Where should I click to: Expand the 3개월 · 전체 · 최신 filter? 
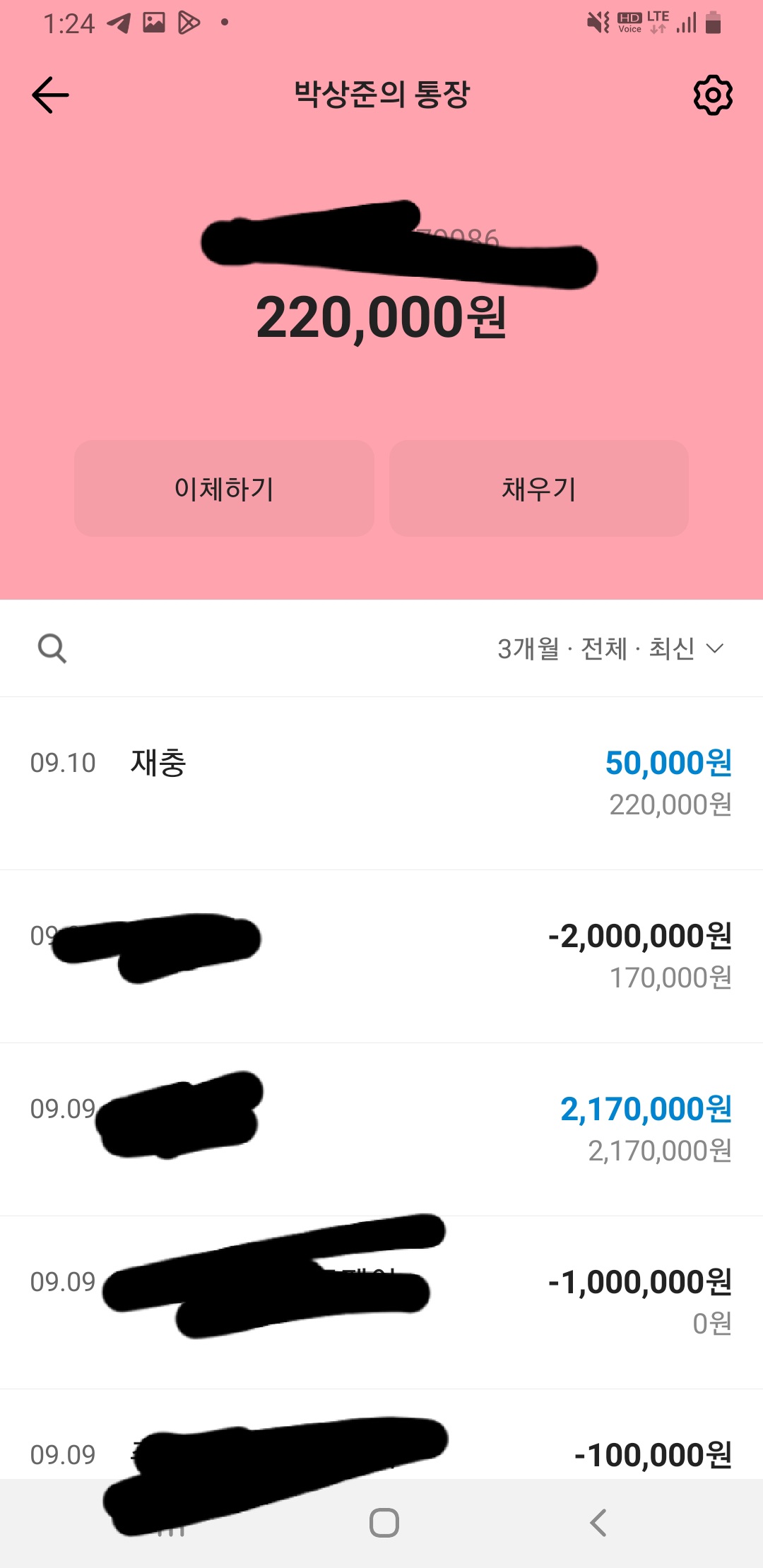pos(610,648)
